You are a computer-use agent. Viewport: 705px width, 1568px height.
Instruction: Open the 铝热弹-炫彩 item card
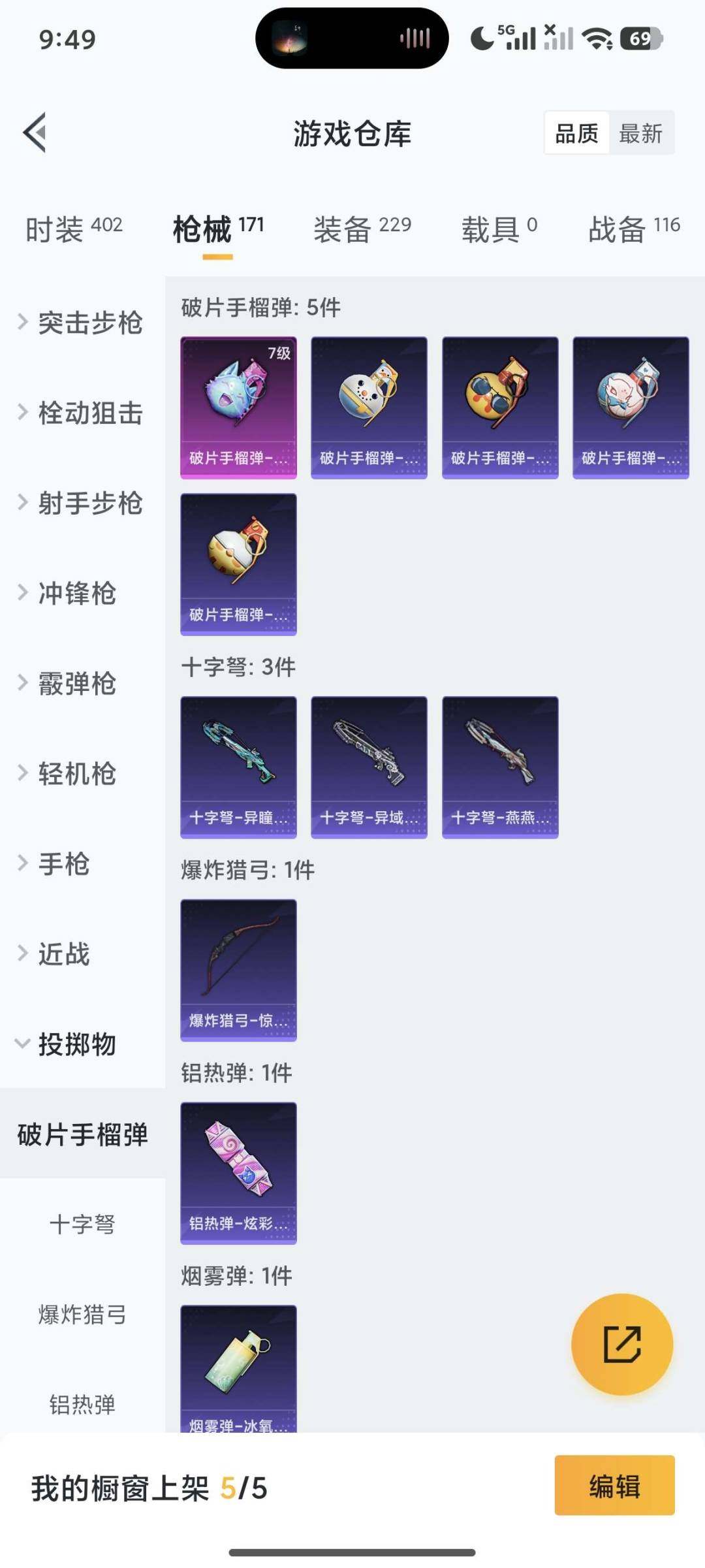(238, 1173)
